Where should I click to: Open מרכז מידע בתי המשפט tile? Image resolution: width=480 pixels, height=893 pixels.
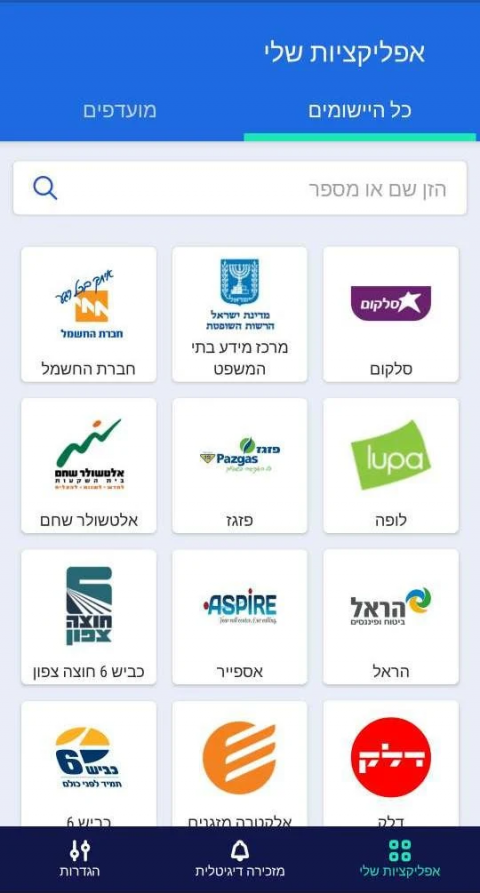click(240, 314)
